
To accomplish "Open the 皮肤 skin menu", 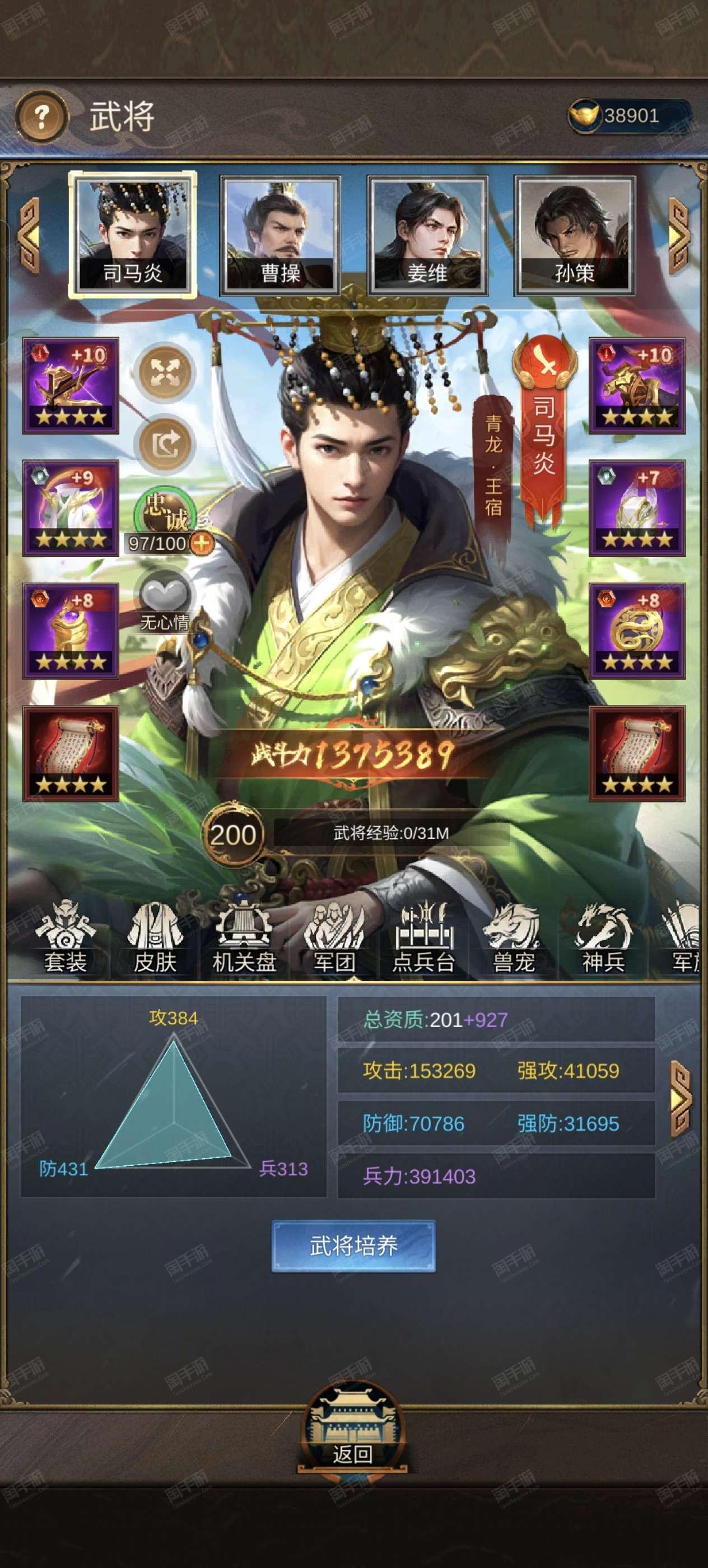I will click(x=155, y=939).
